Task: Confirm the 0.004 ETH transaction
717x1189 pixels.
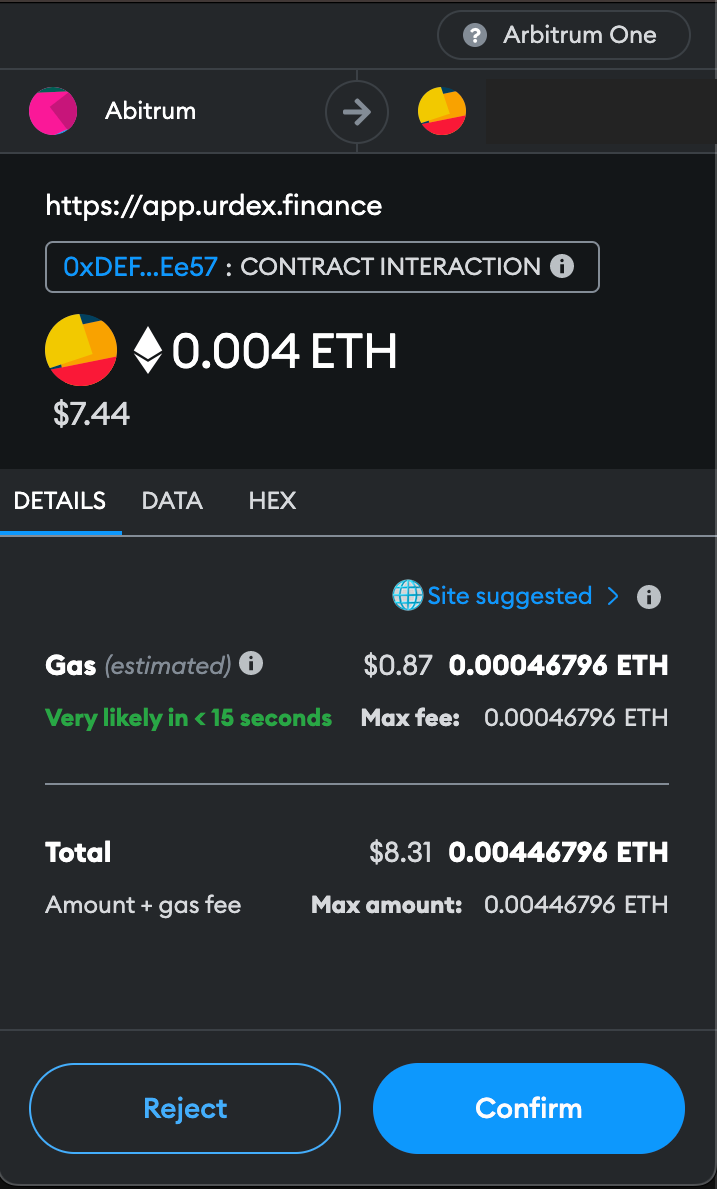Action: [528, 1108]
